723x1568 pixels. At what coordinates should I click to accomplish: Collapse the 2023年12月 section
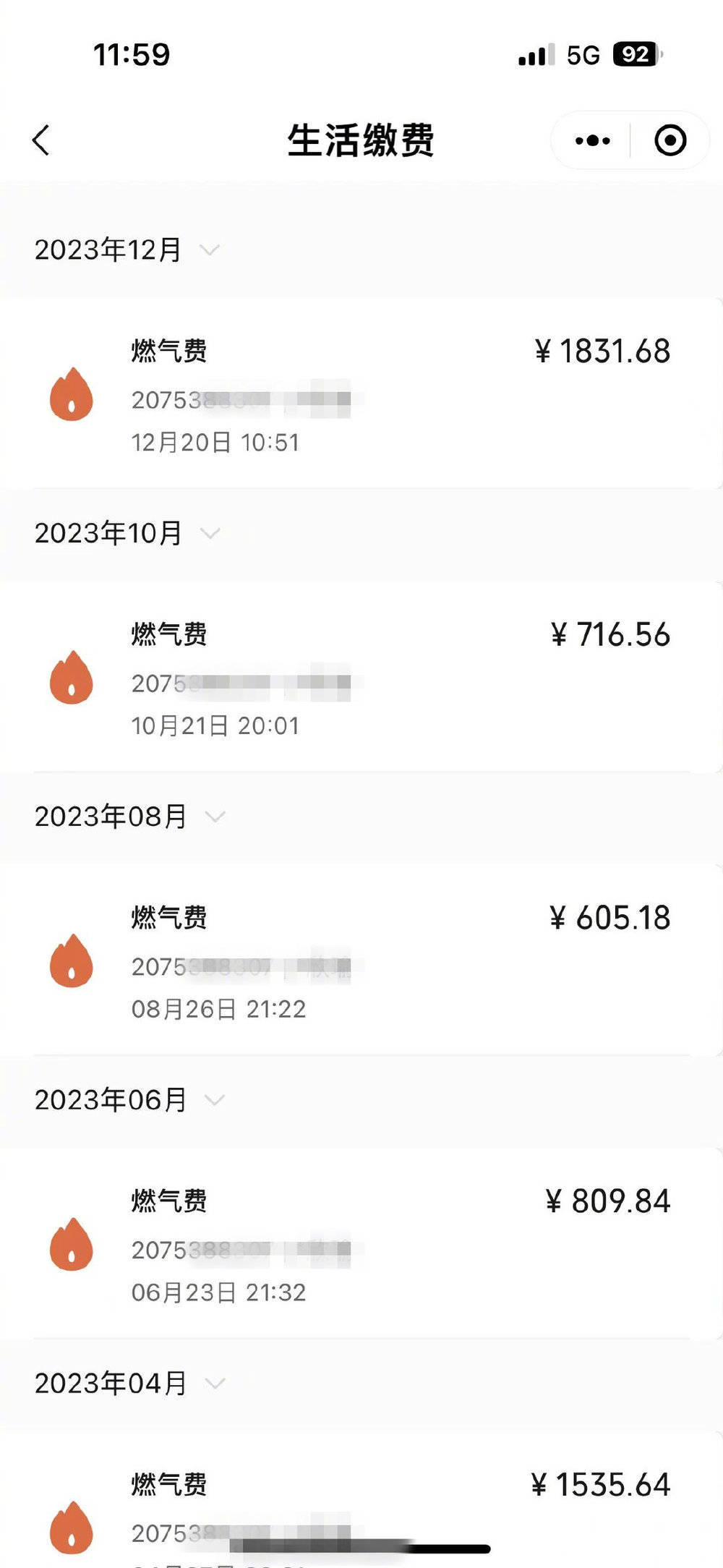[x=210, y=250]
